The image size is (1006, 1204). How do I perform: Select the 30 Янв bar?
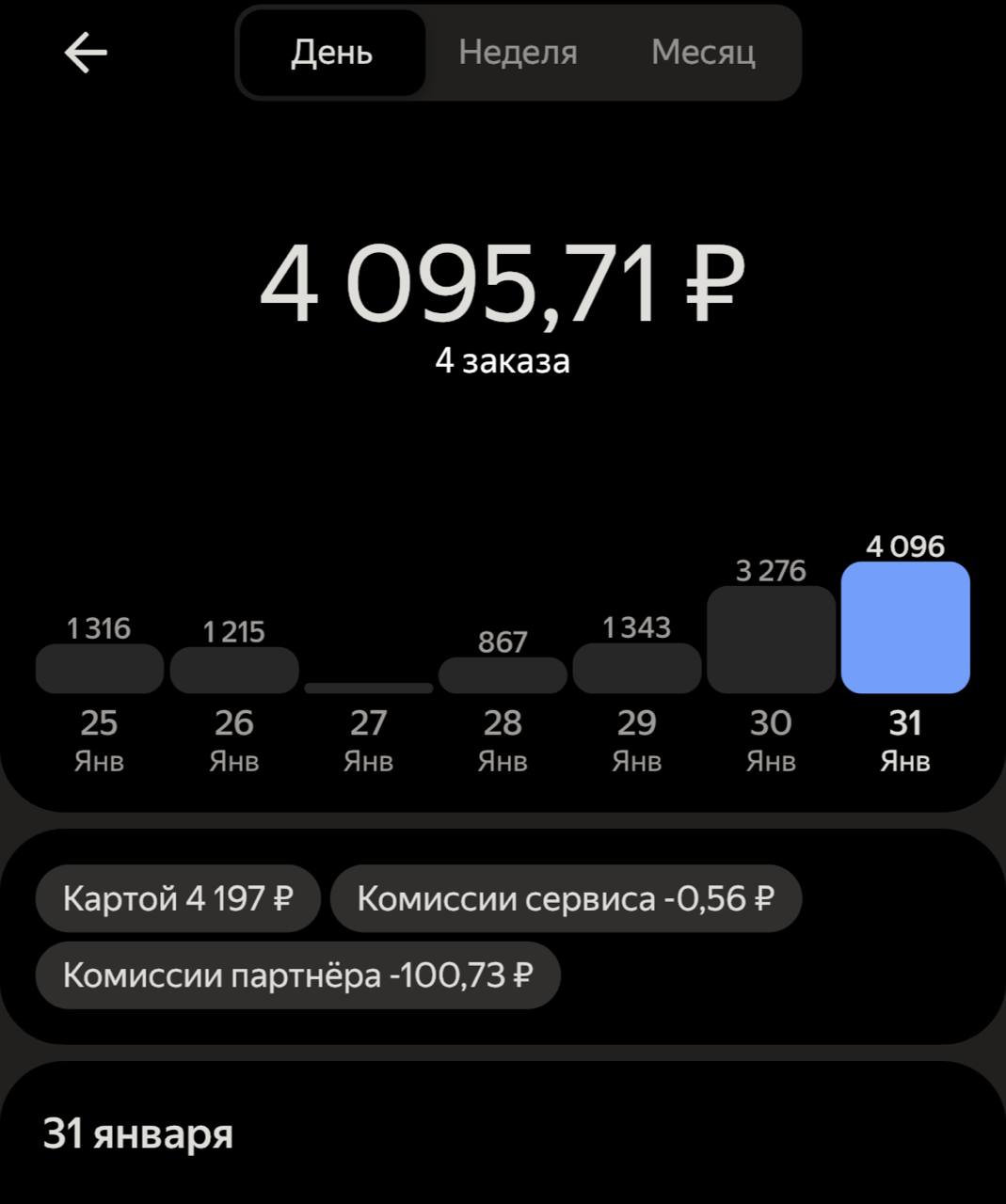pyautogui.click(x=771, y=640)
